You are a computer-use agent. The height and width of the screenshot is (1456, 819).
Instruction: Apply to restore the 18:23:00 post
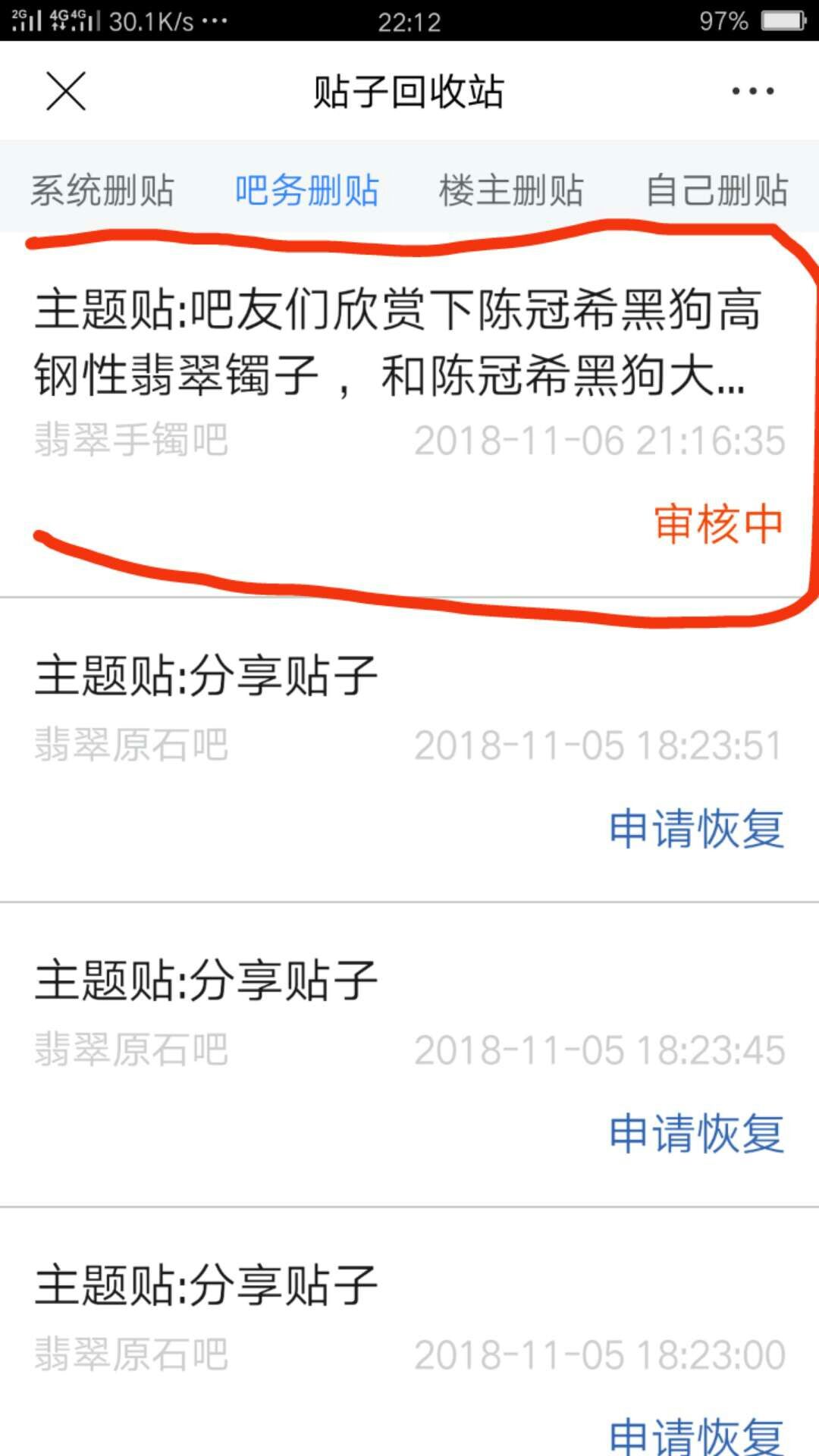696,1436
